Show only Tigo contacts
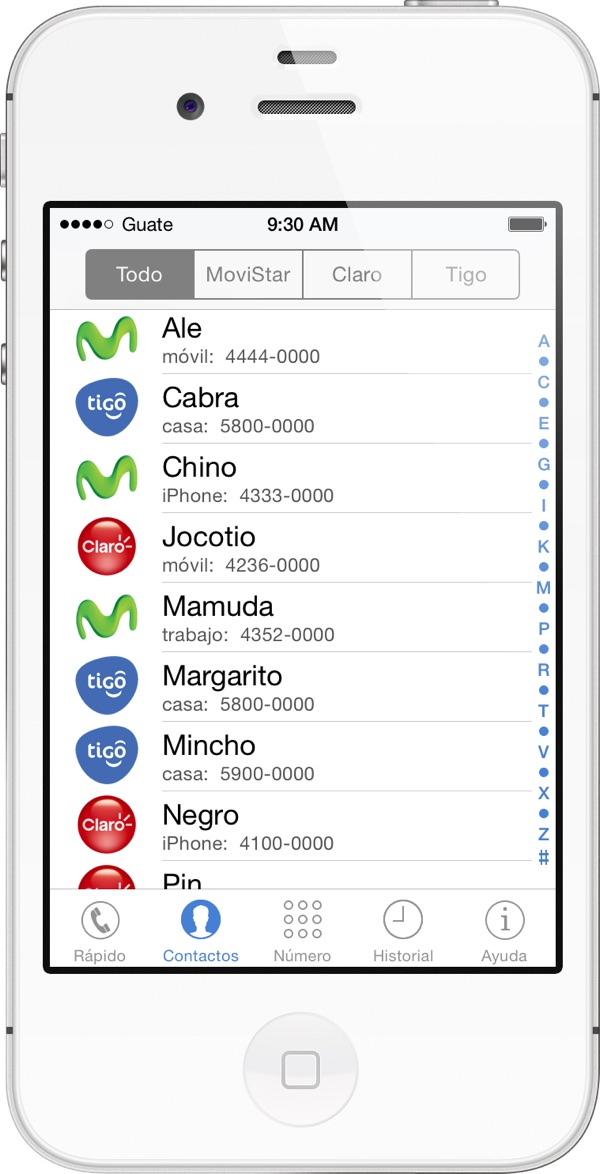 click(465, 274)
